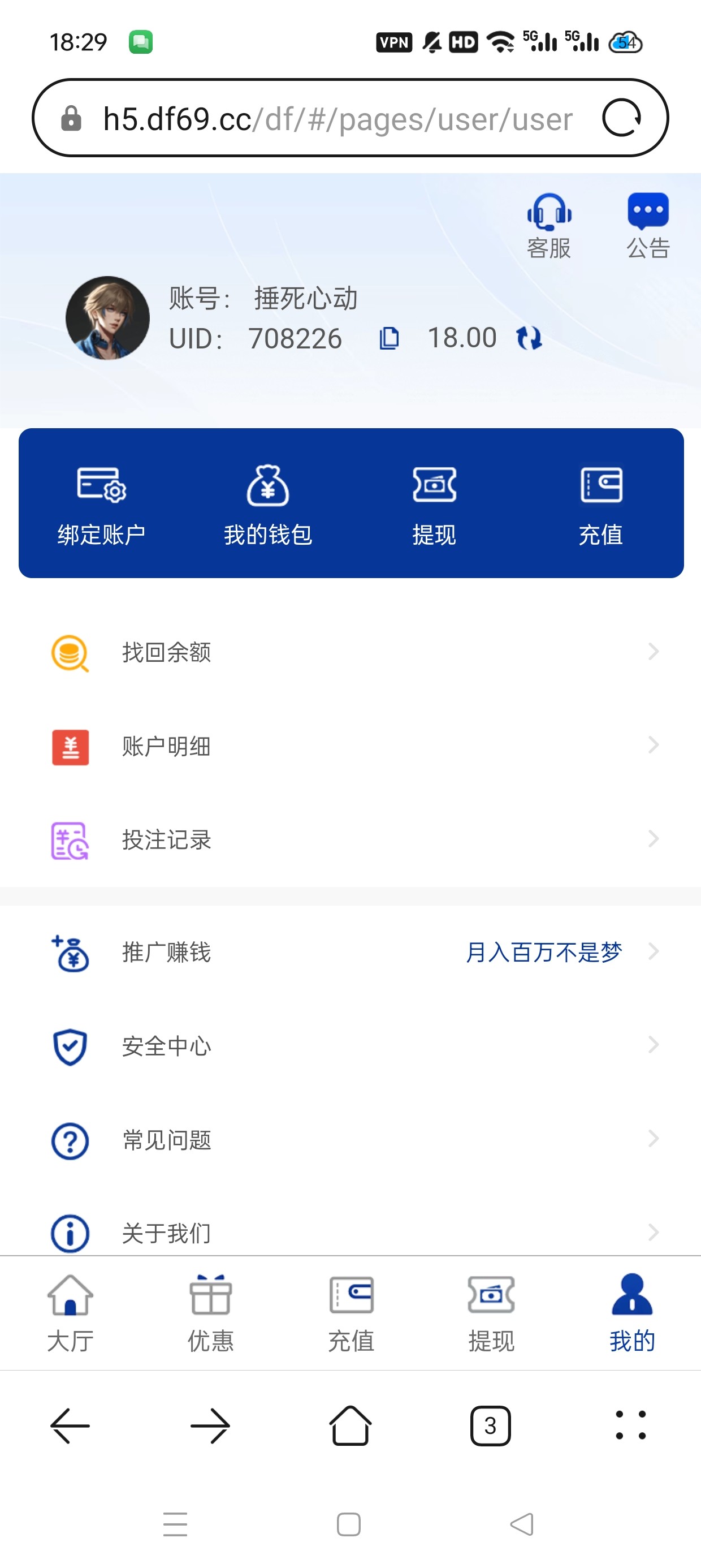Open 投注记录 betting records

(x=350, y=839)
